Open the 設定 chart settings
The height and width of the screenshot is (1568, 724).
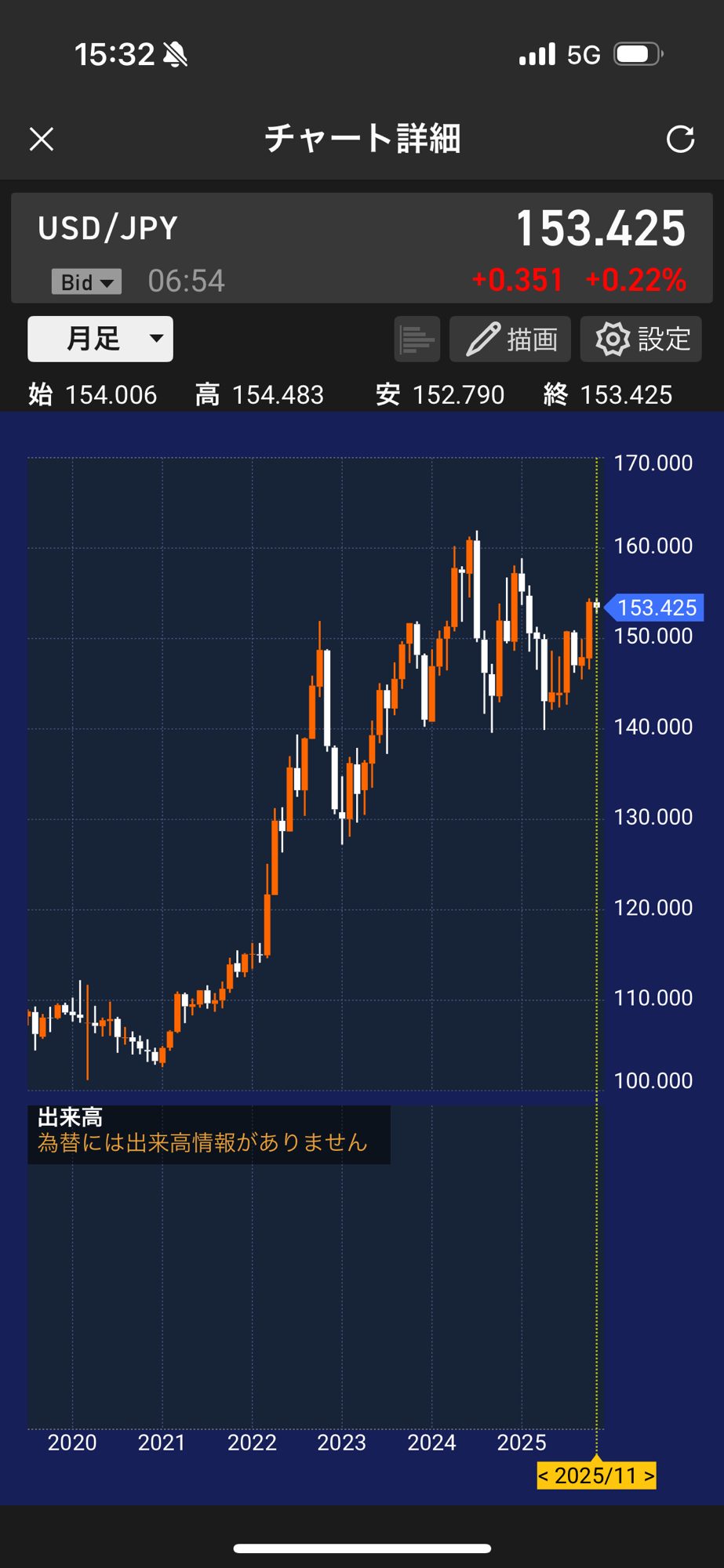coord(641,339)
